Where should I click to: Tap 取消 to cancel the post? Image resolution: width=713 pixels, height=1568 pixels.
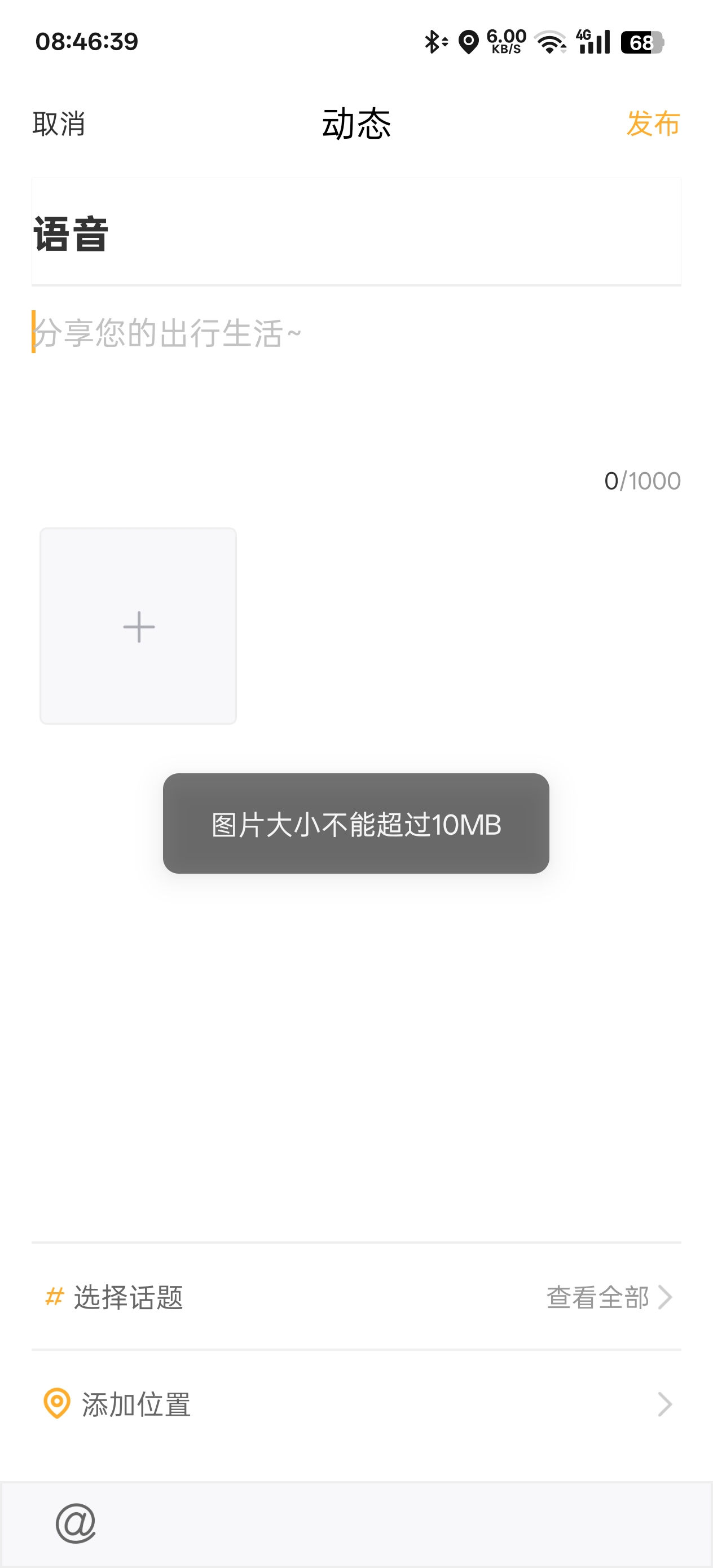[59, 124]
